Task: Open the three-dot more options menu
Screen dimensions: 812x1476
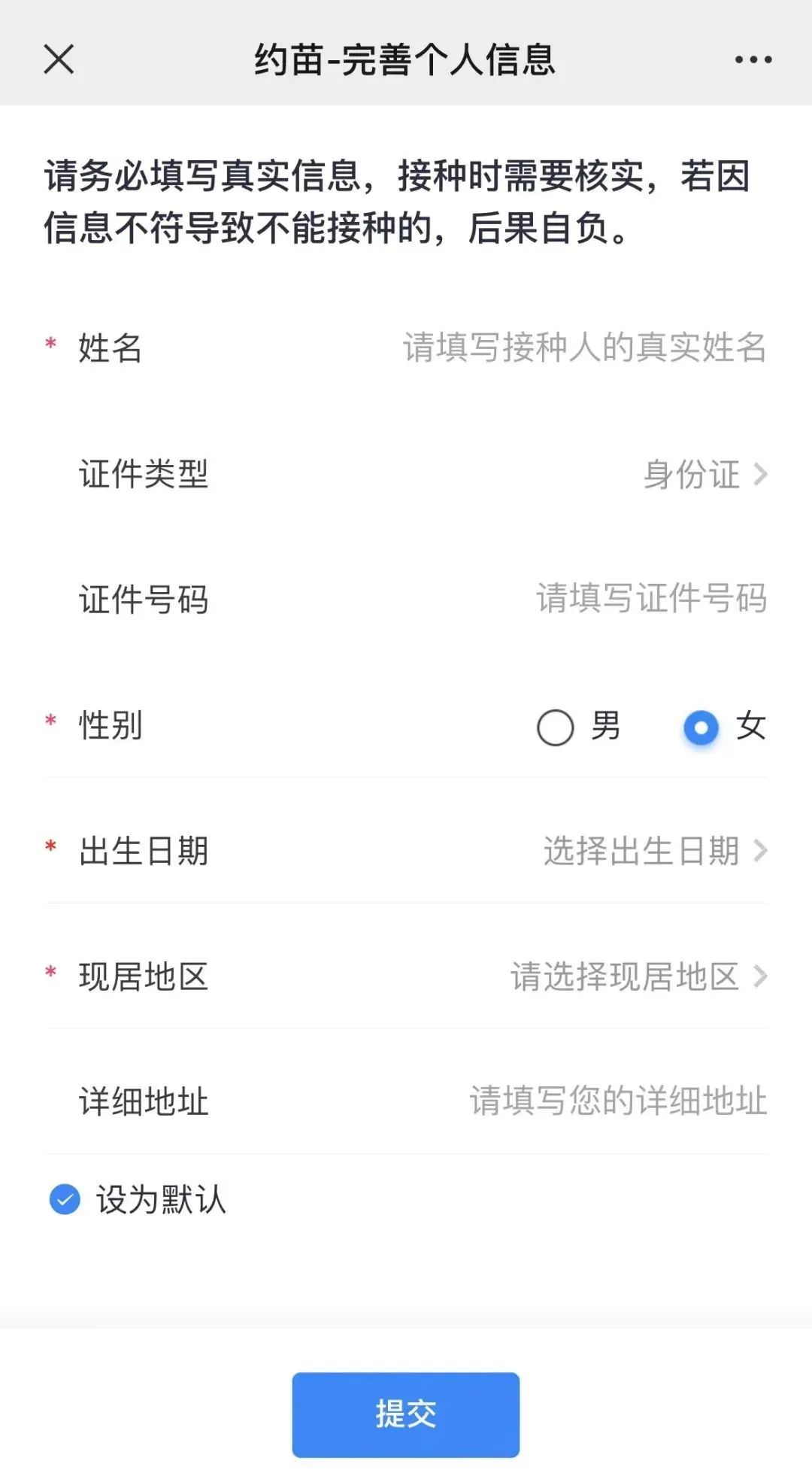Action: pos(753,59)
